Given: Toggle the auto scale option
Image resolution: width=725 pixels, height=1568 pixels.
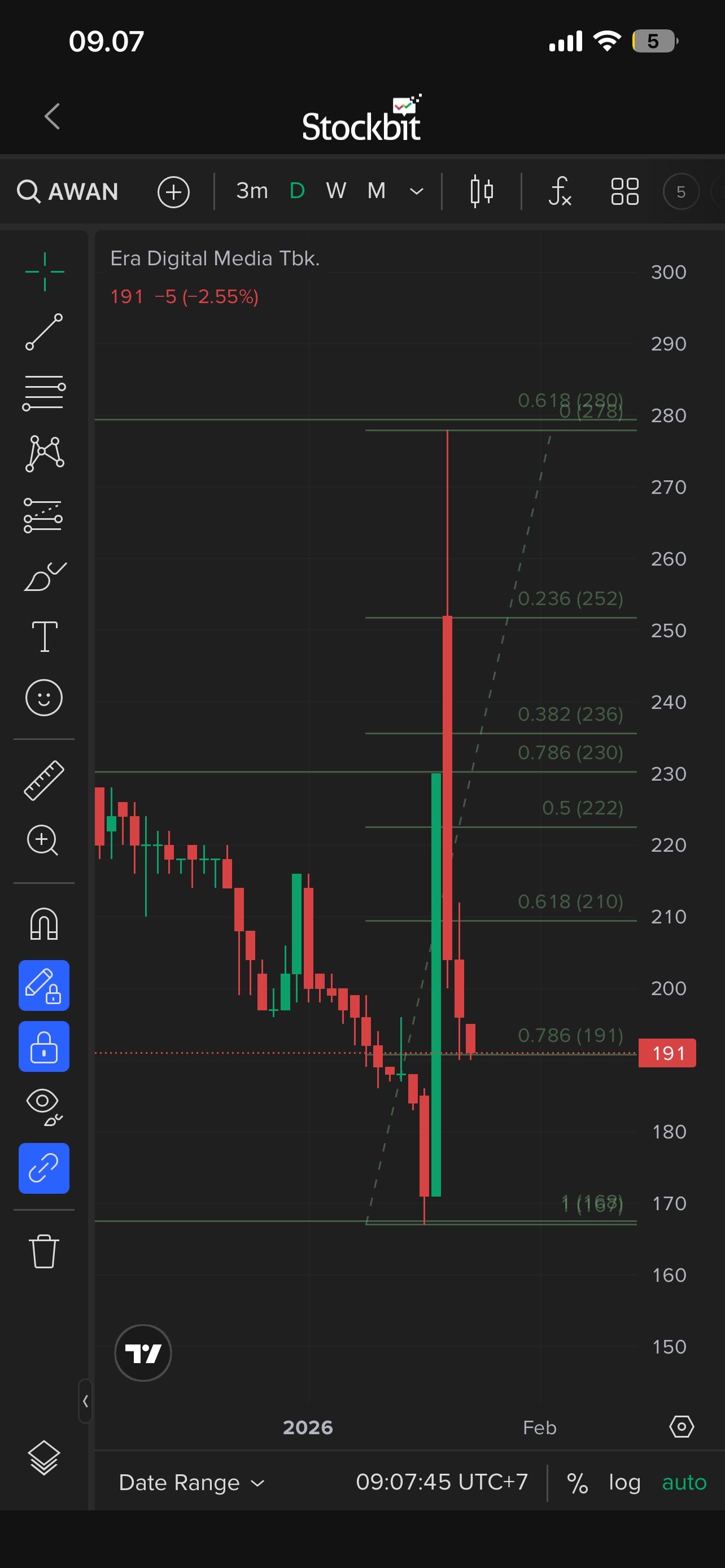Looking at the screenshot, I should click(x=684, y=1483).
